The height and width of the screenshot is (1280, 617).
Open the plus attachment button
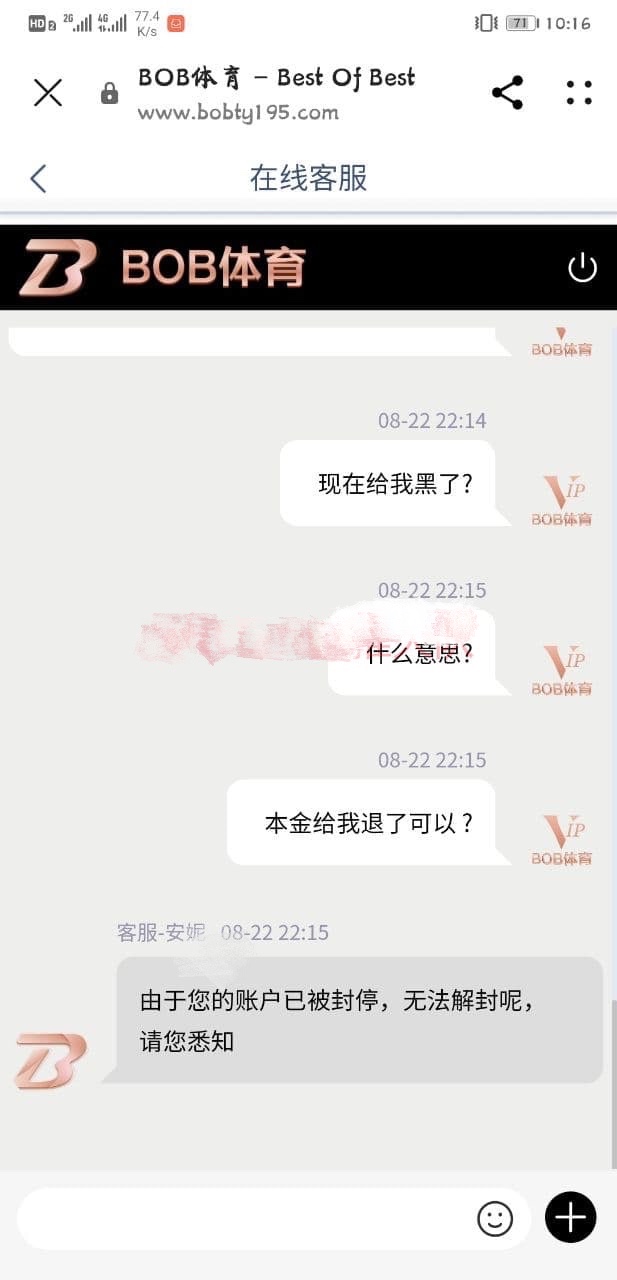(570, 1218)
